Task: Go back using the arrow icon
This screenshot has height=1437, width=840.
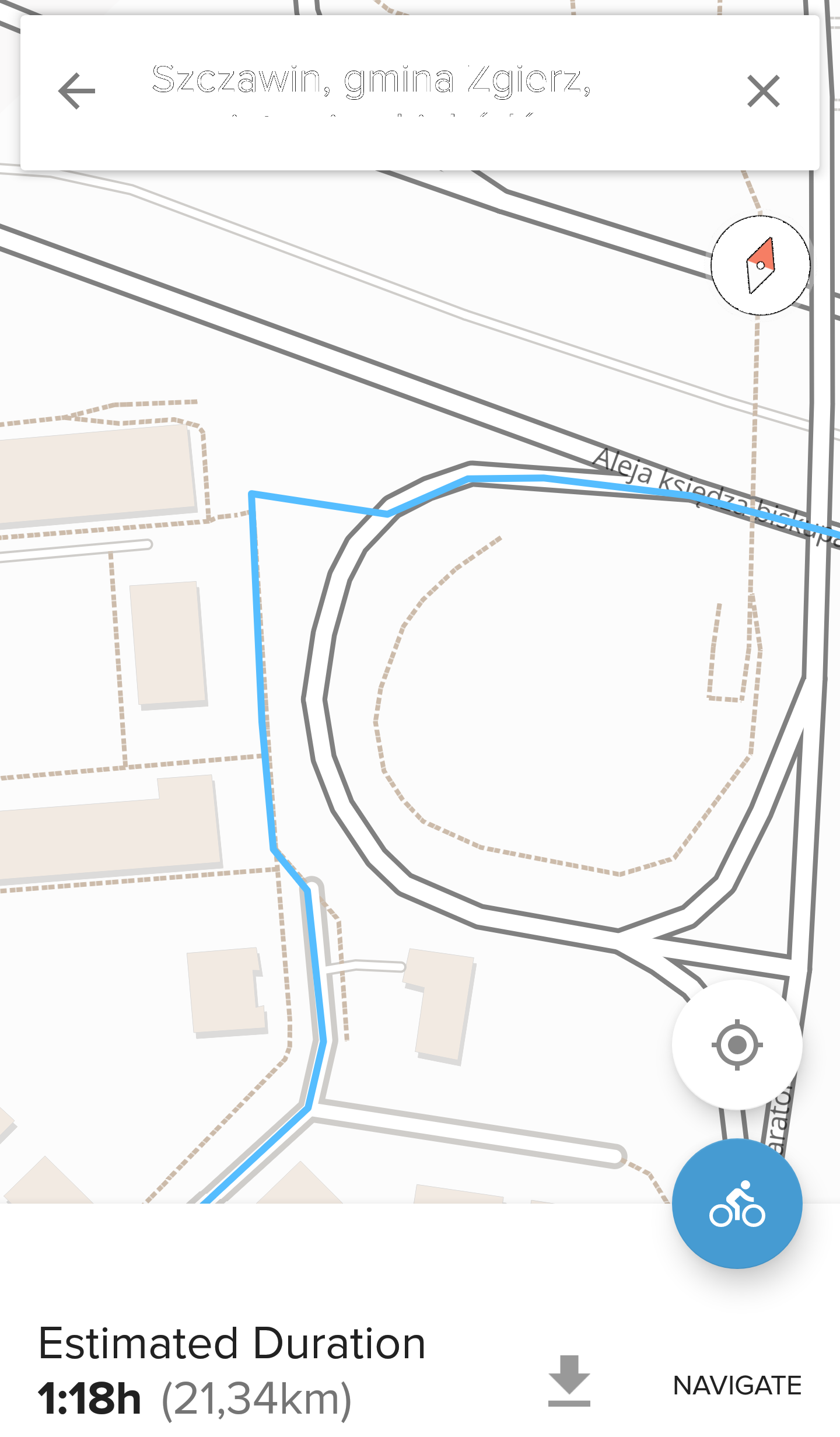Action: pyautogui.click(x=77, y=91)
